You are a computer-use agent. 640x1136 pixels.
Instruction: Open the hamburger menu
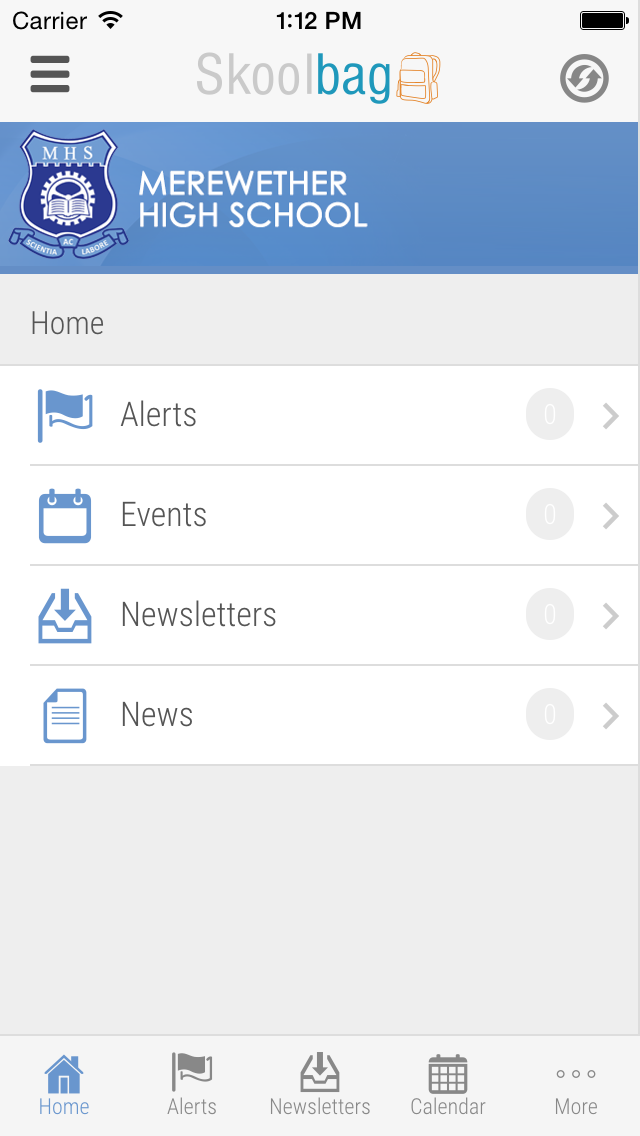pyautogui.click(x=50, y=75)
